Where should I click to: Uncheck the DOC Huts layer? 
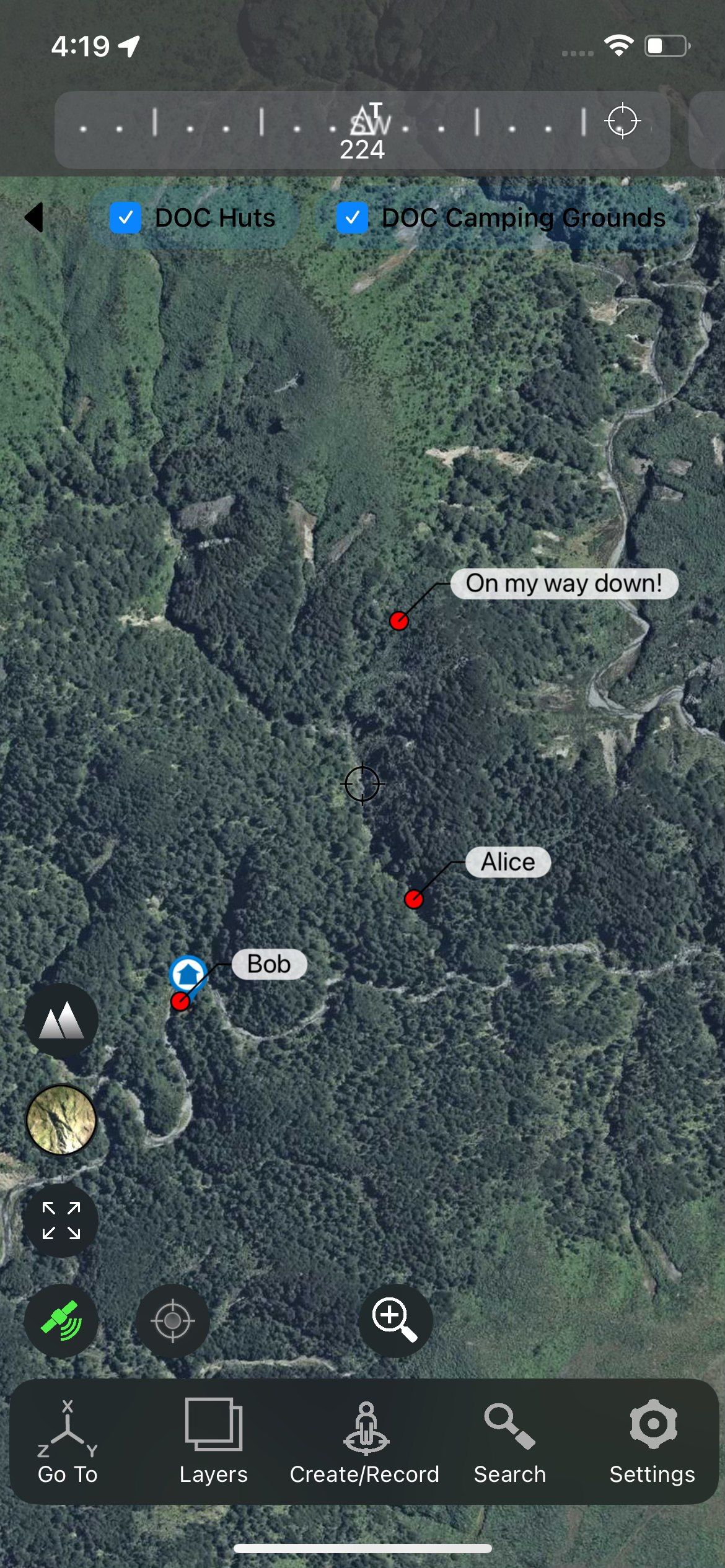(126, 218)
